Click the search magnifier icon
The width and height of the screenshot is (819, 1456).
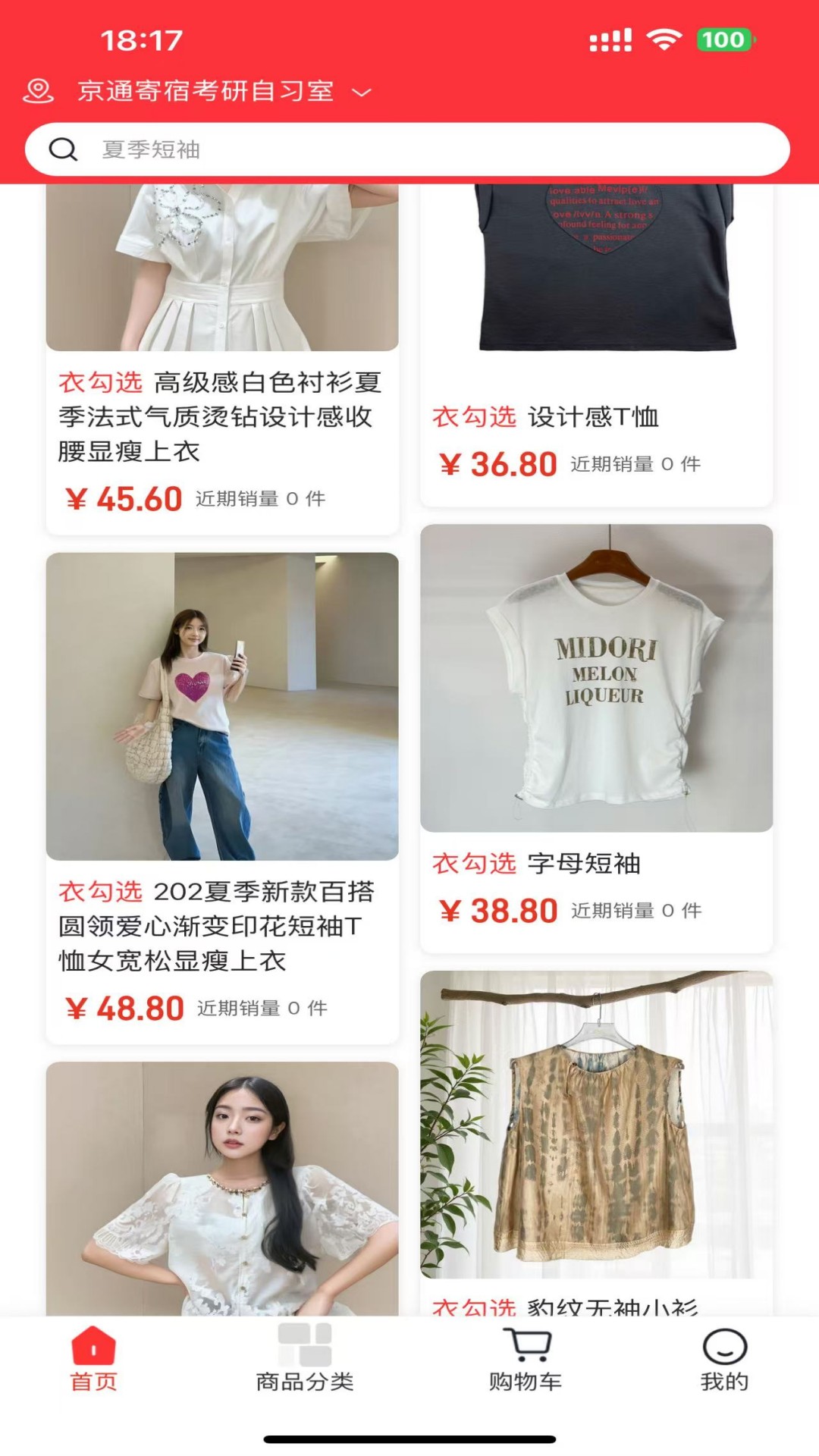(x=65, y=149)
